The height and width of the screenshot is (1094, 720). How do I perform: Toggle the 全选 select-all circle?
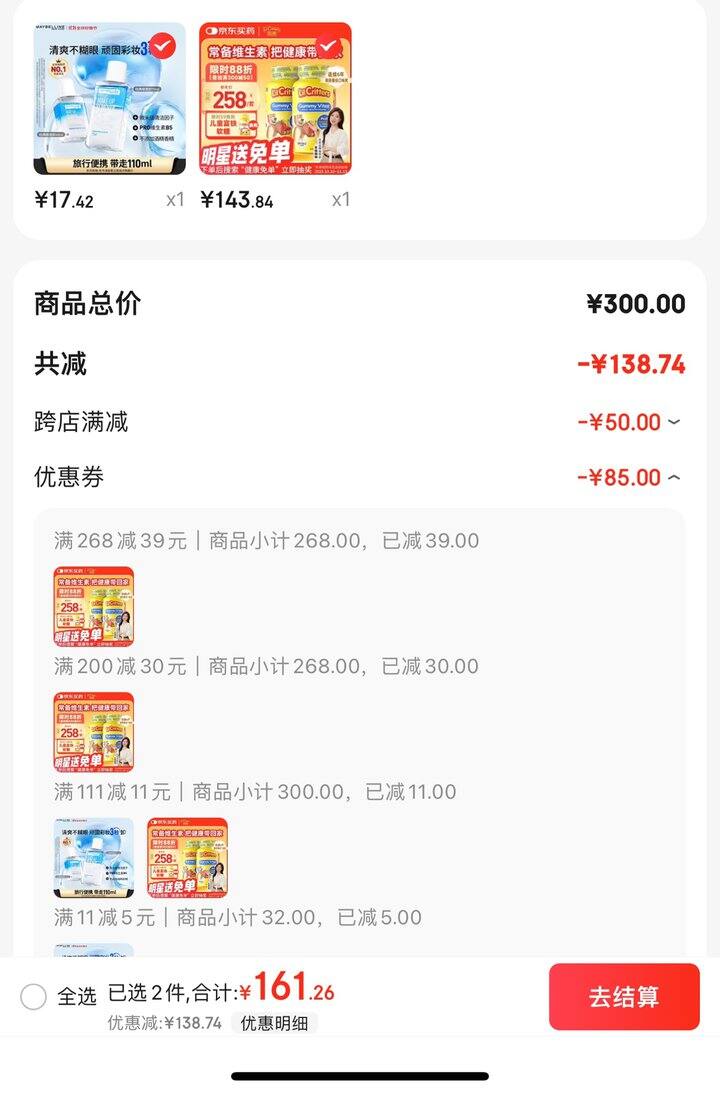click(34, 997)
